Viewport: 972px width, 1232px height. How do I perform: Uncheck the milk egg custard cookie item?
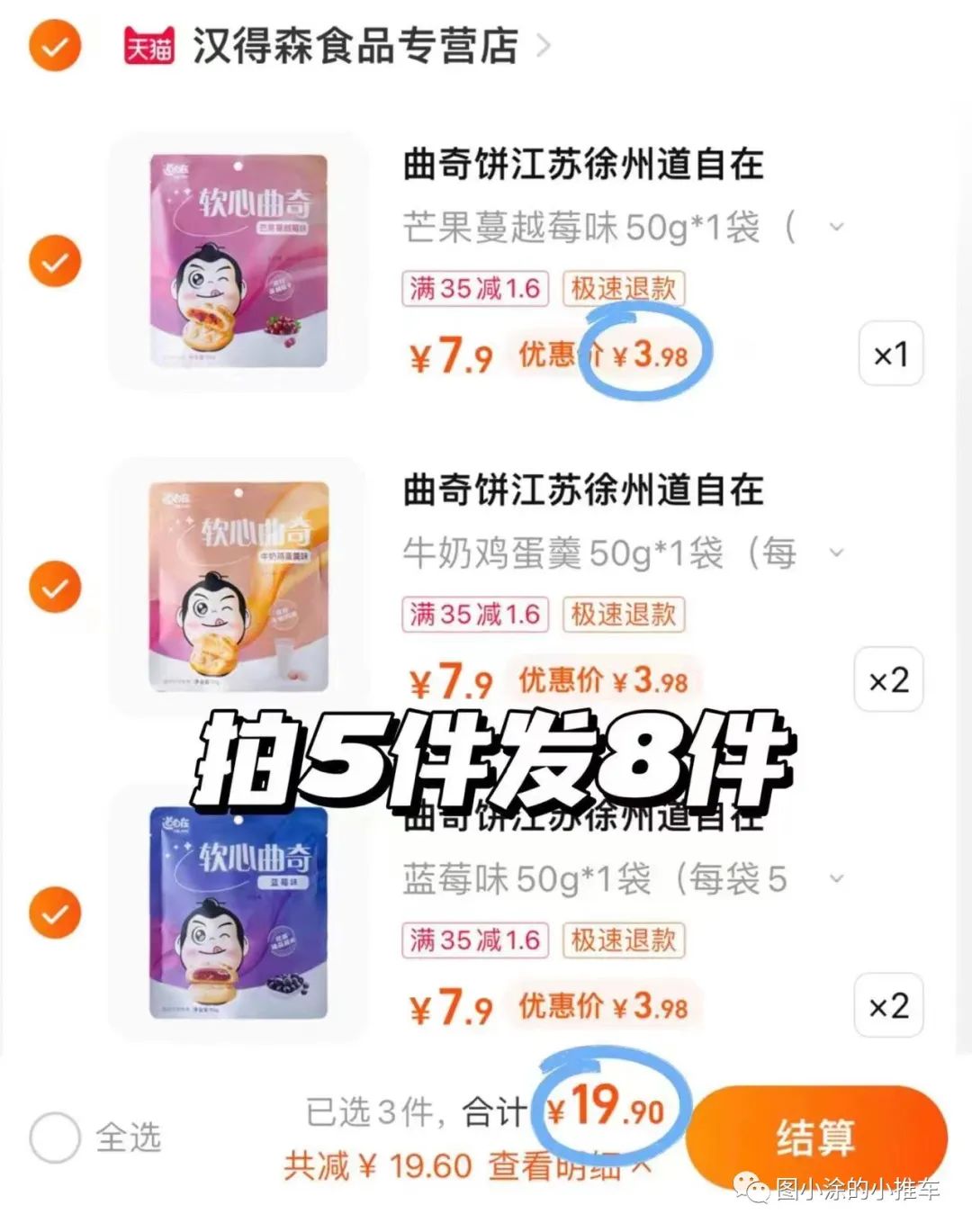[x=54, y=587]
